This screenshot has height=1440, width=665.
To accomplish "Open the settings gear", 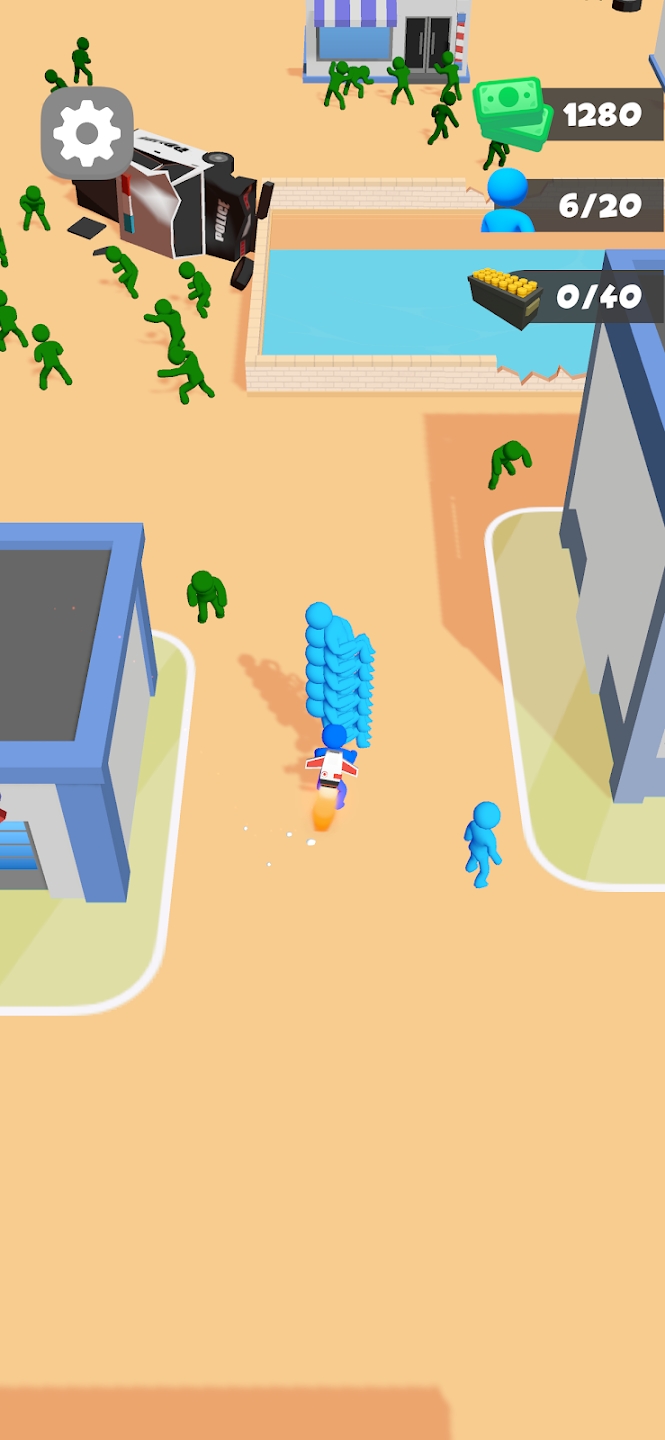I will click(x=87, y=133).
